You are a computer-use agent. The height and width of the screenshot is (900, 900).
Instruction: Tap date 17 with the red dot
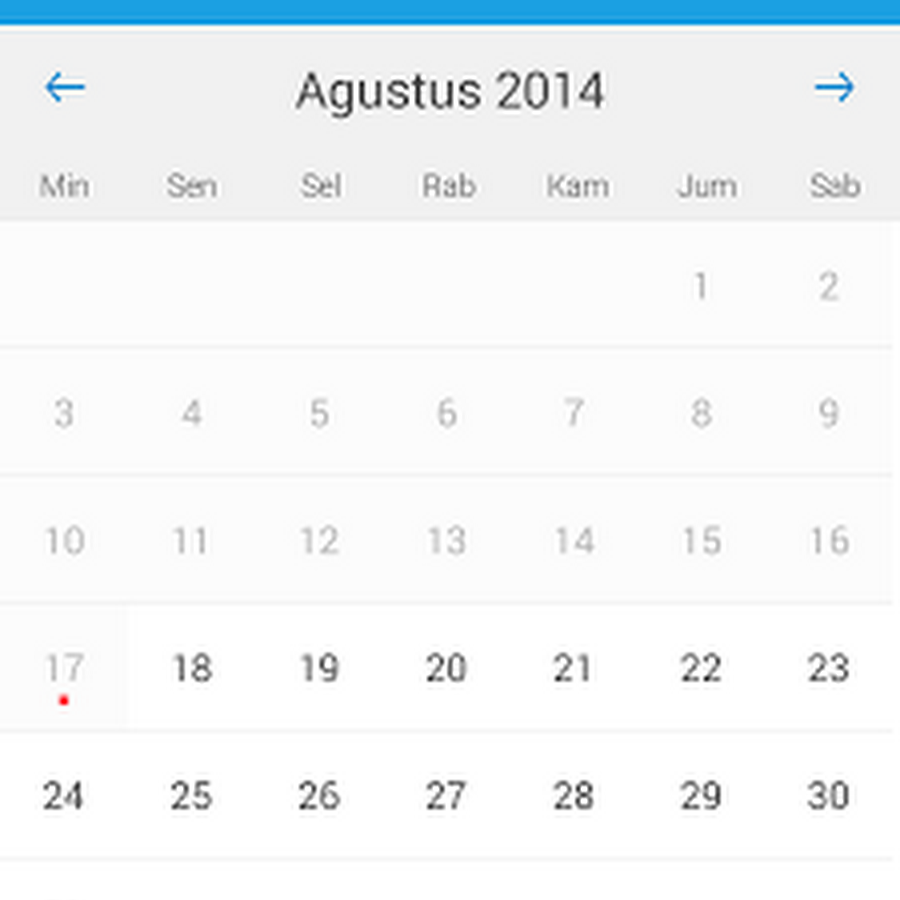click(x=64, y=668)
